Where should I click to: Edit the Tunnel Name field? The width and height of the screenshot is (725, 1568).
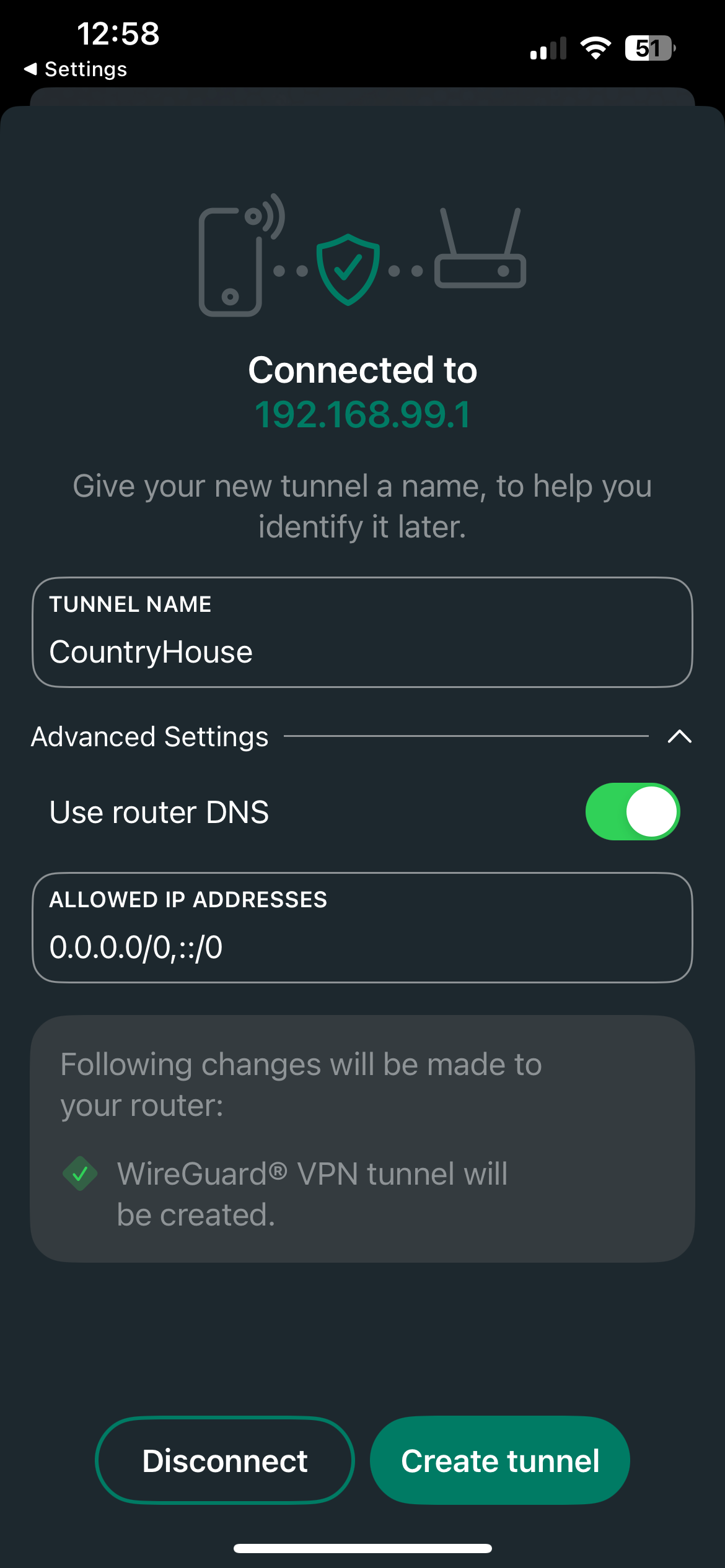[362, 650]
